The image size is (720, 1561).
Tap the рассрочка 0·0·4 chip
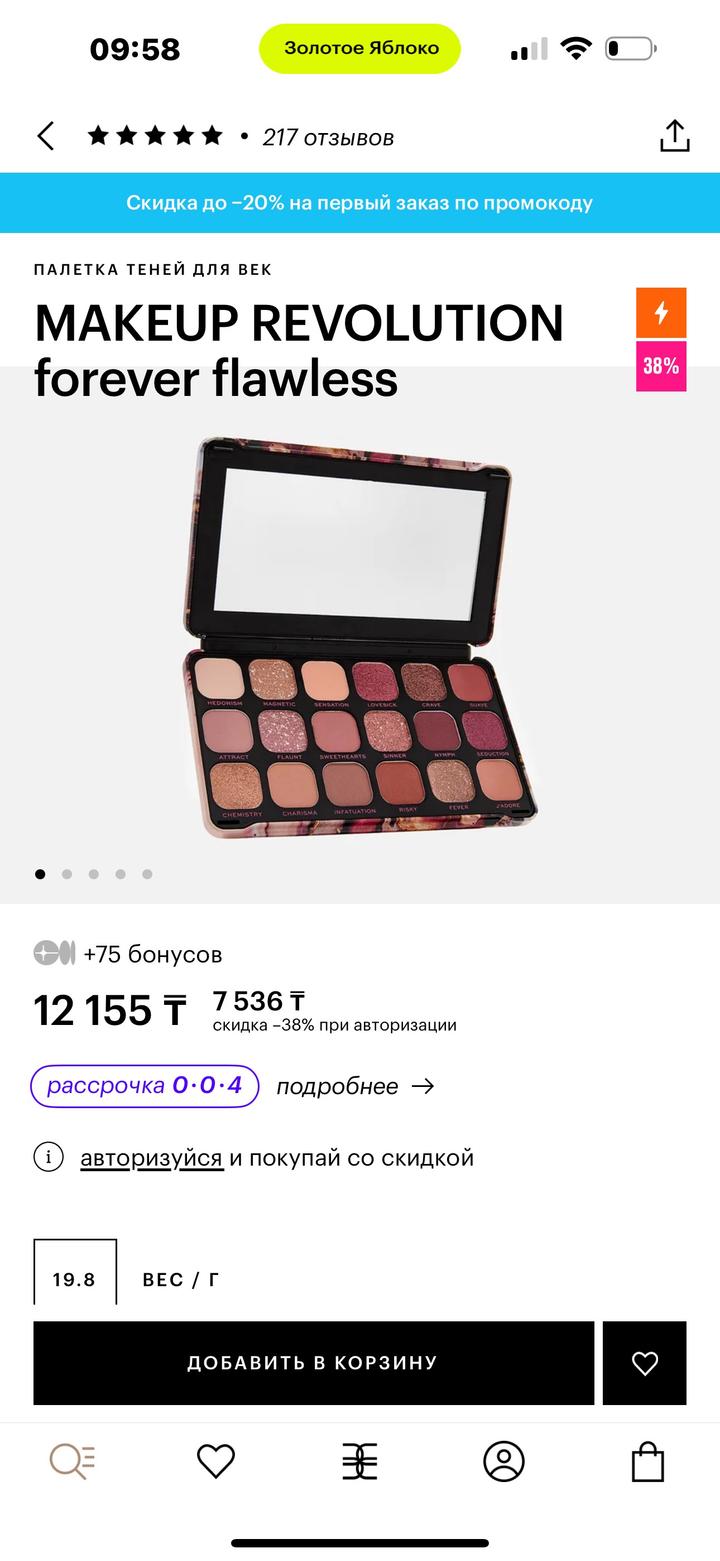pos(145,1086)
